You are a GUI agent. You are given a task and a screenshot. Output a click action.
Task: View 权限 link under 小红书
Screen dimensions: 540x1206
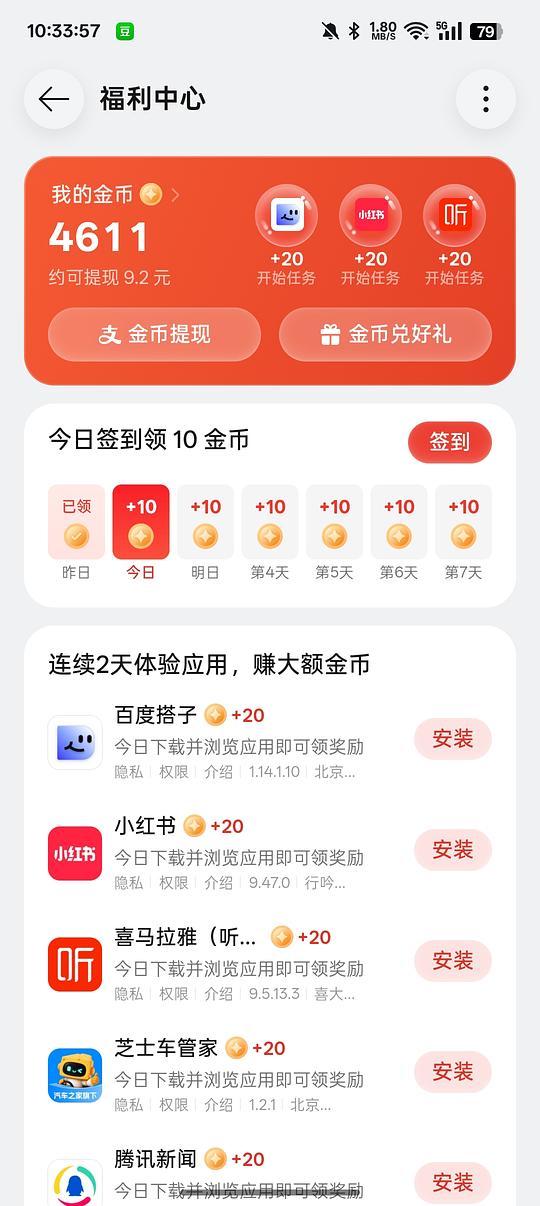174,883
